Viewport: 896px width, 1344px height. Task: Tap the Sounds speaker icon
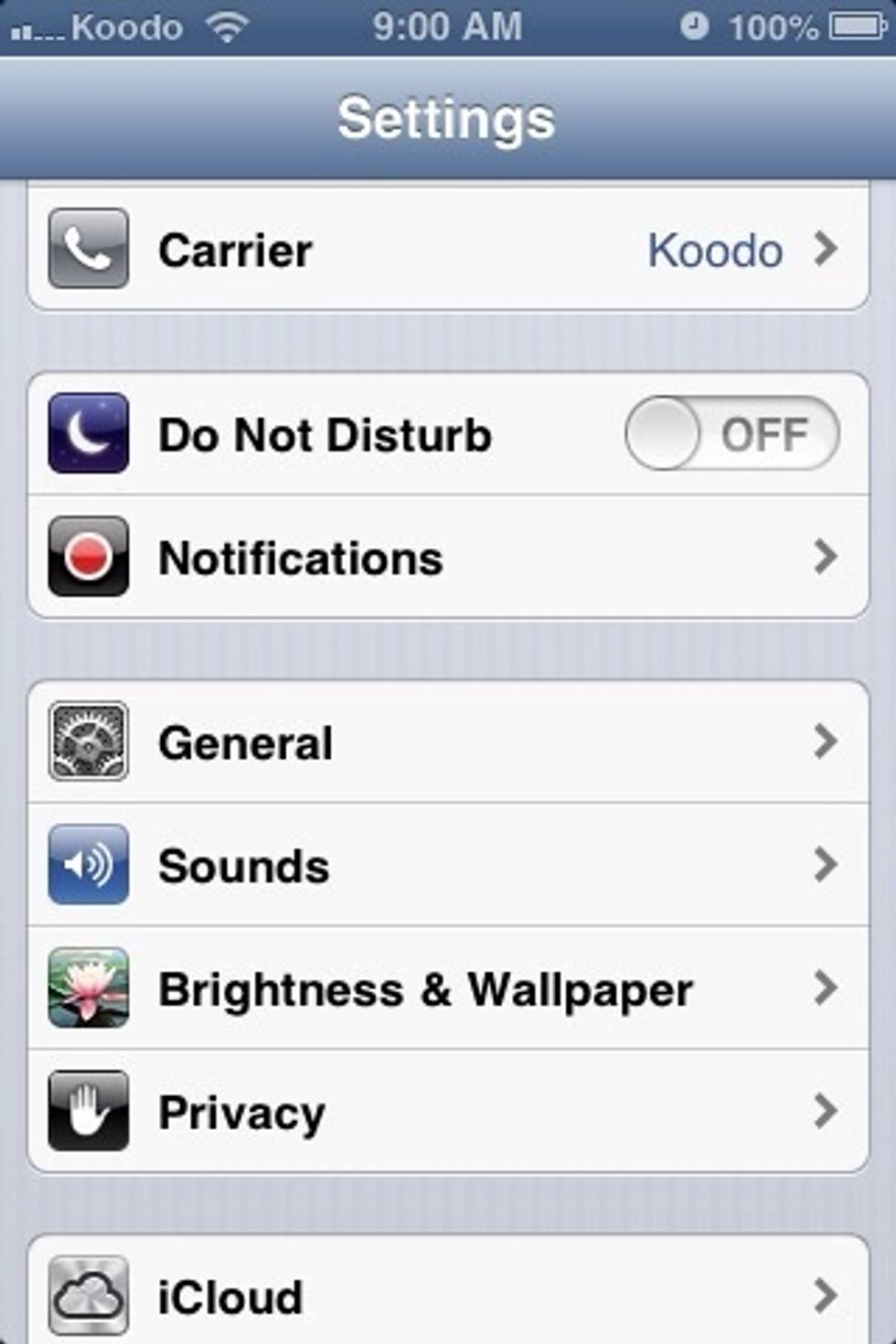(x=89, y=866)
